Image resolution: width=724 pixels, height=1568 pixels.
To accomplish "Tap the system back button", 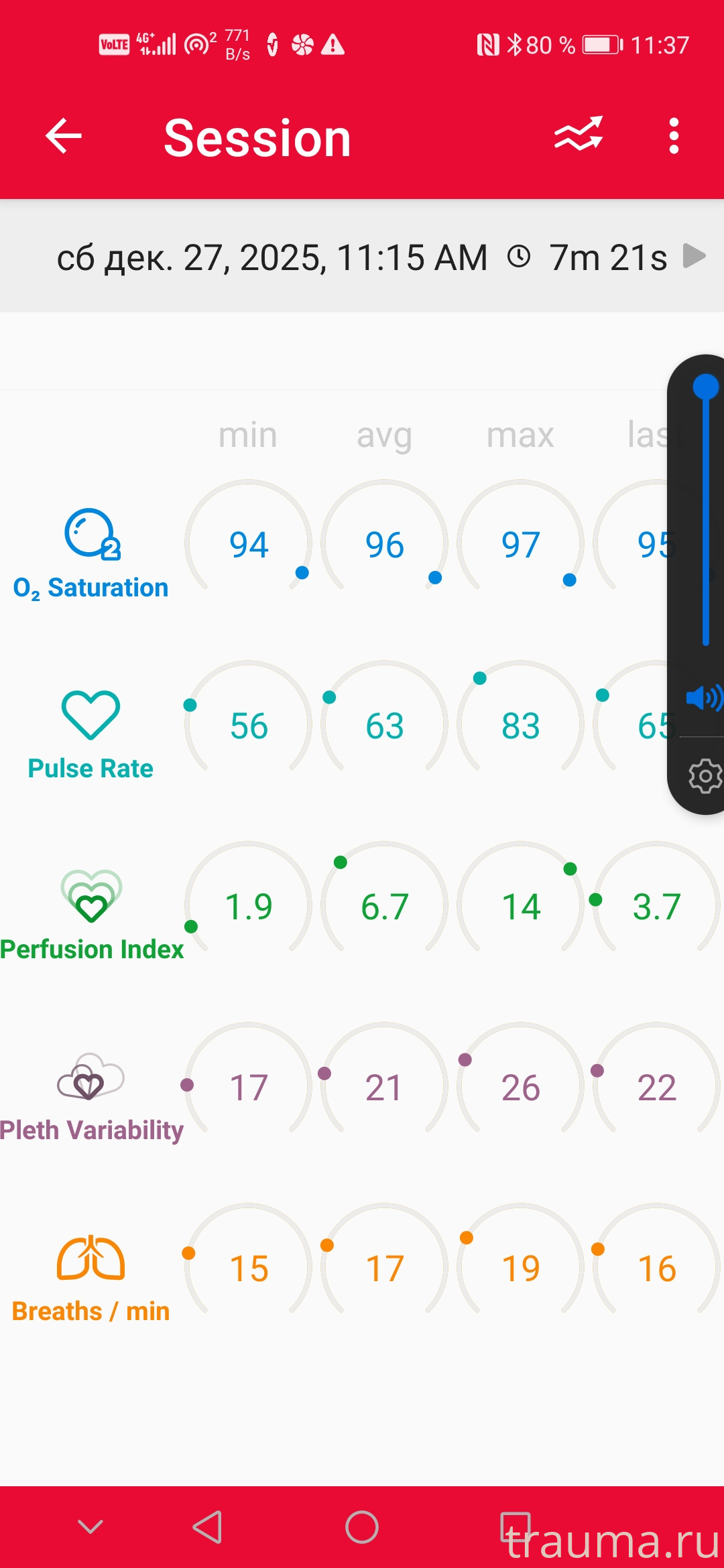I will click(208, 1527).
